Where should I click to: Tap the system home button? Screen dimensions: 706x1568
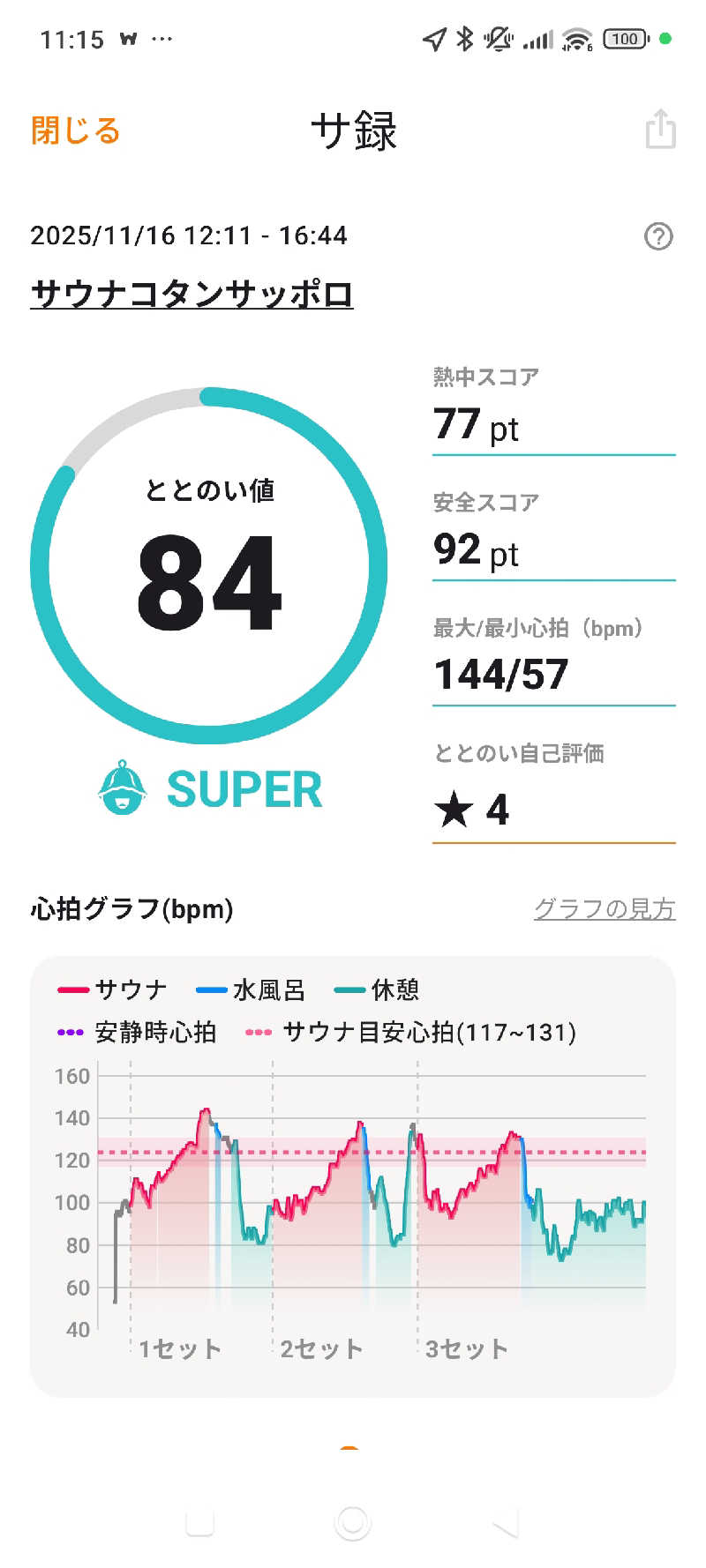pyautogui.click(x=352, y=1522)
